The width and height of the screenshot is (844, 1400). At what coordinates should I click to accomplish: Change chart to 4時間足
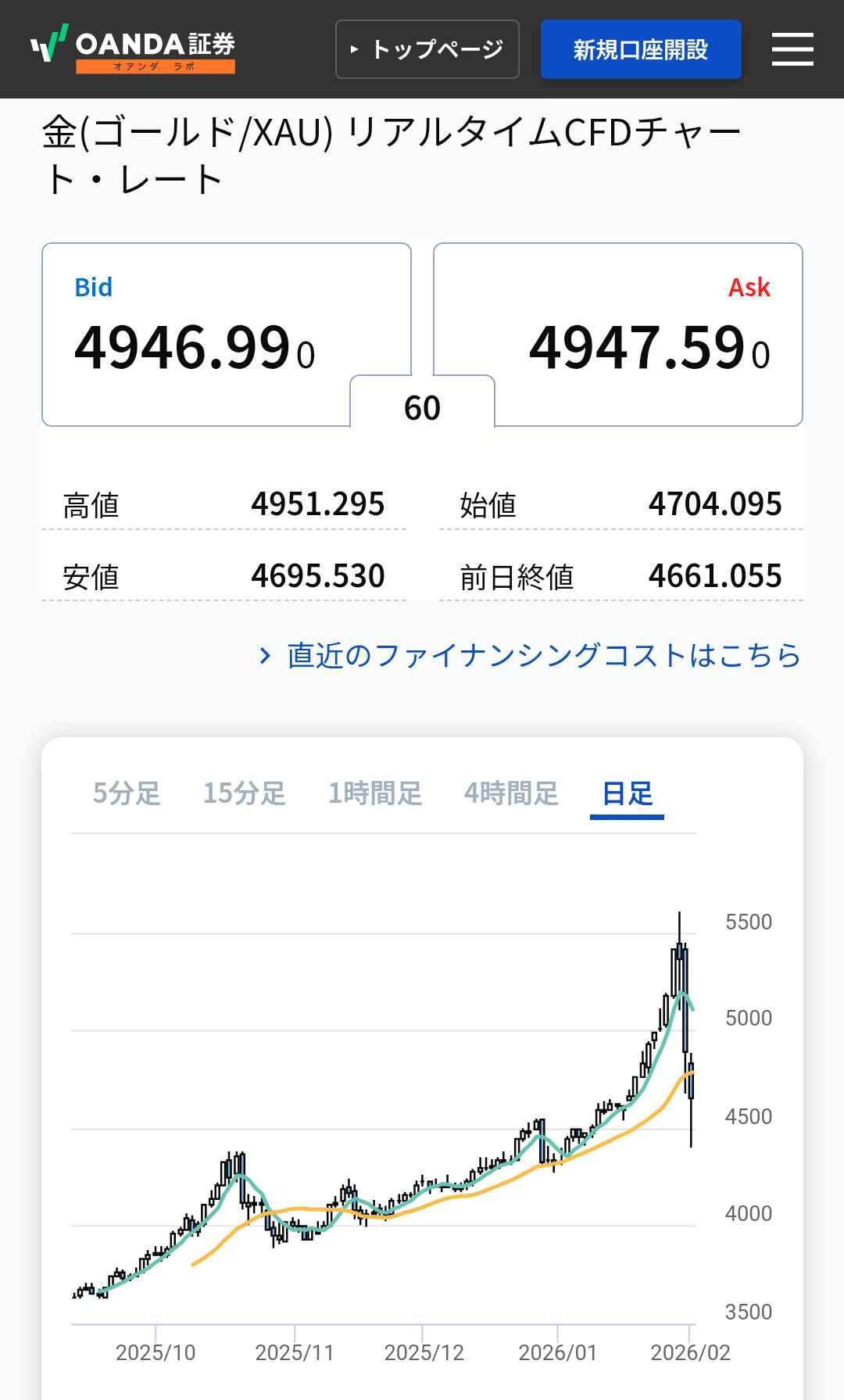511,793
